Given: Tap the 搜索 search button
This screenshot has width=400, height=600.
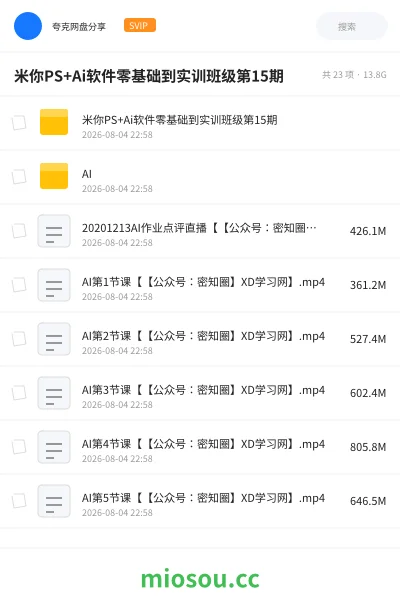Looking at the screenshot, I should click(x=351, y=26).
